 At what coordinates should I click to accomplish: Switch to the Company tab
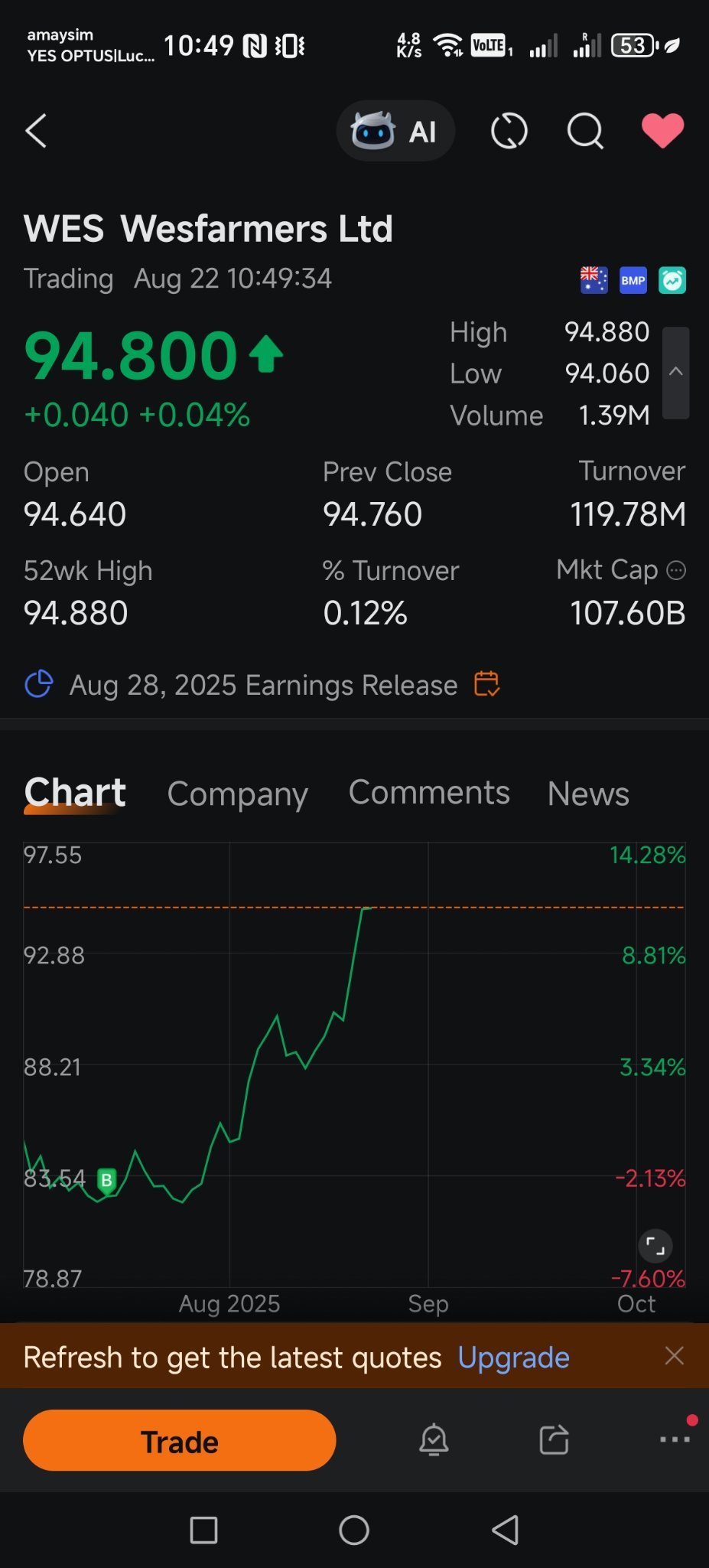pyautogui.click(x=238, y=794)
